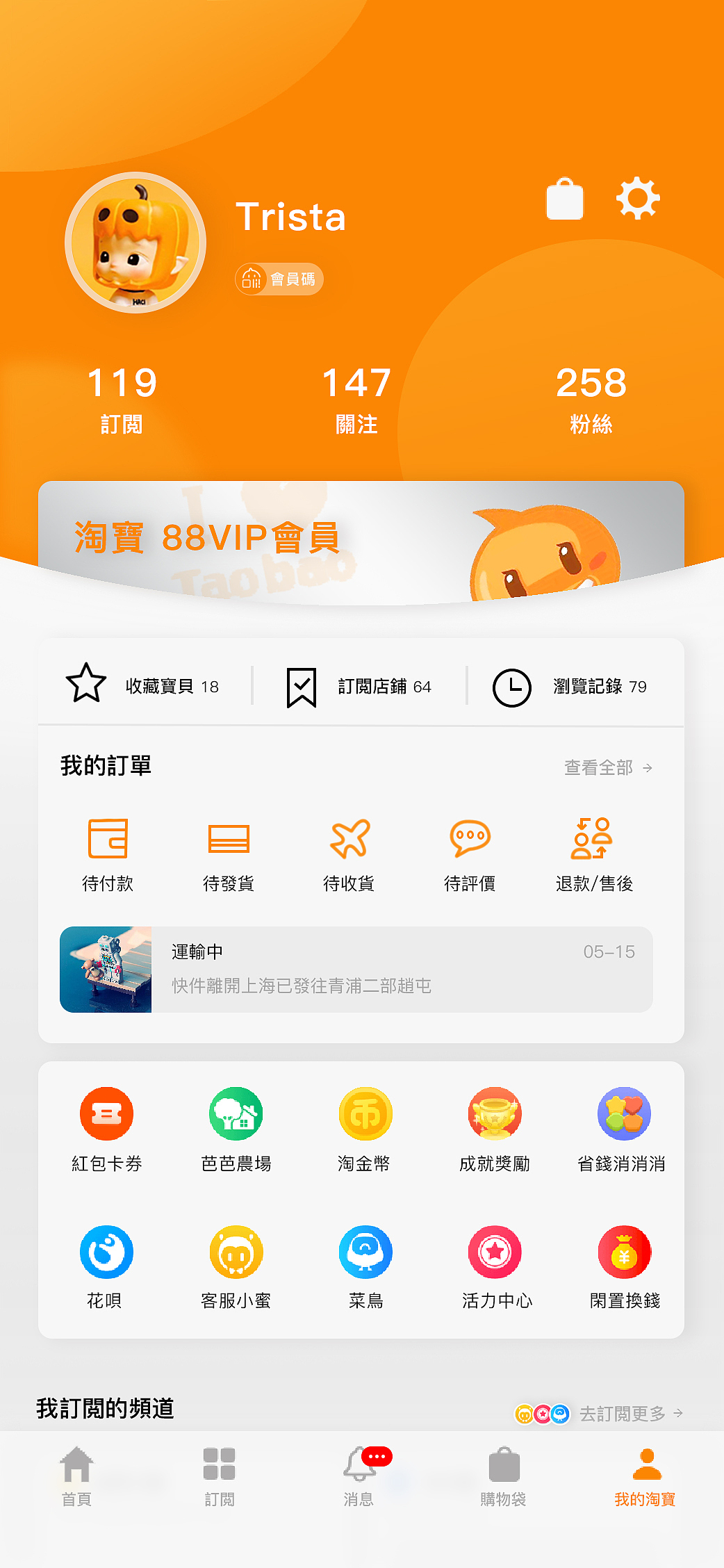
Task: Tap 查看全部 to see all orders
Action: click(608, 767)
